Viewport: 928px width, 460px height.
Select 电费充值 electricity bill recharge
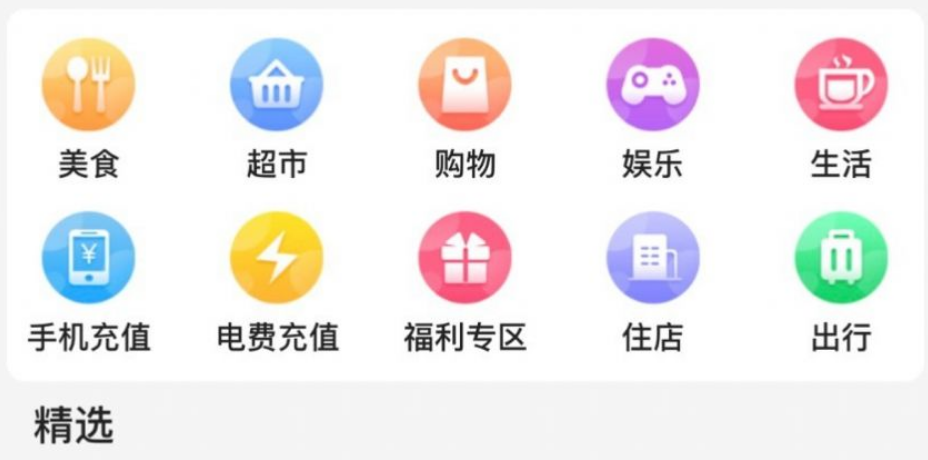click(x=277, y=258)
